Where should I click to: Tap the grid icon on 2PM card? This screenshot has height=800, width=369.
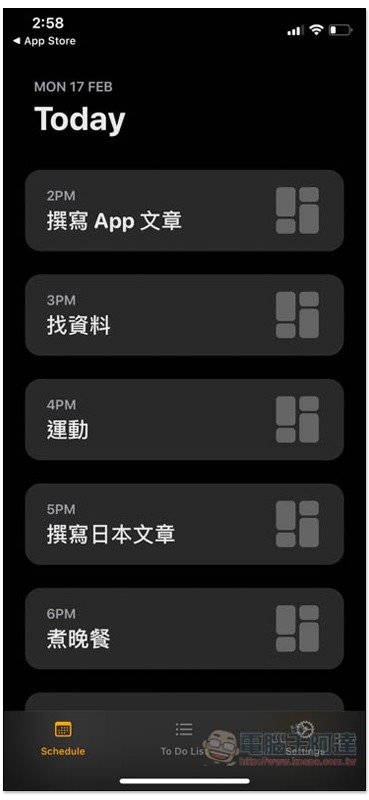[298, 210]
